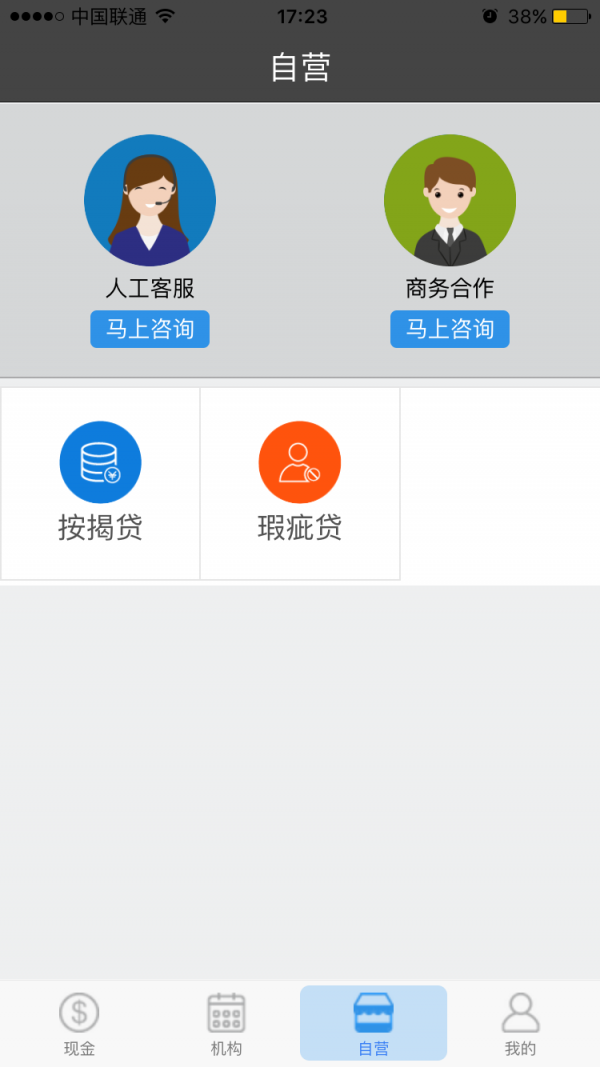
Task: Select the 自营 tab
Action: tap(373, 1023)
